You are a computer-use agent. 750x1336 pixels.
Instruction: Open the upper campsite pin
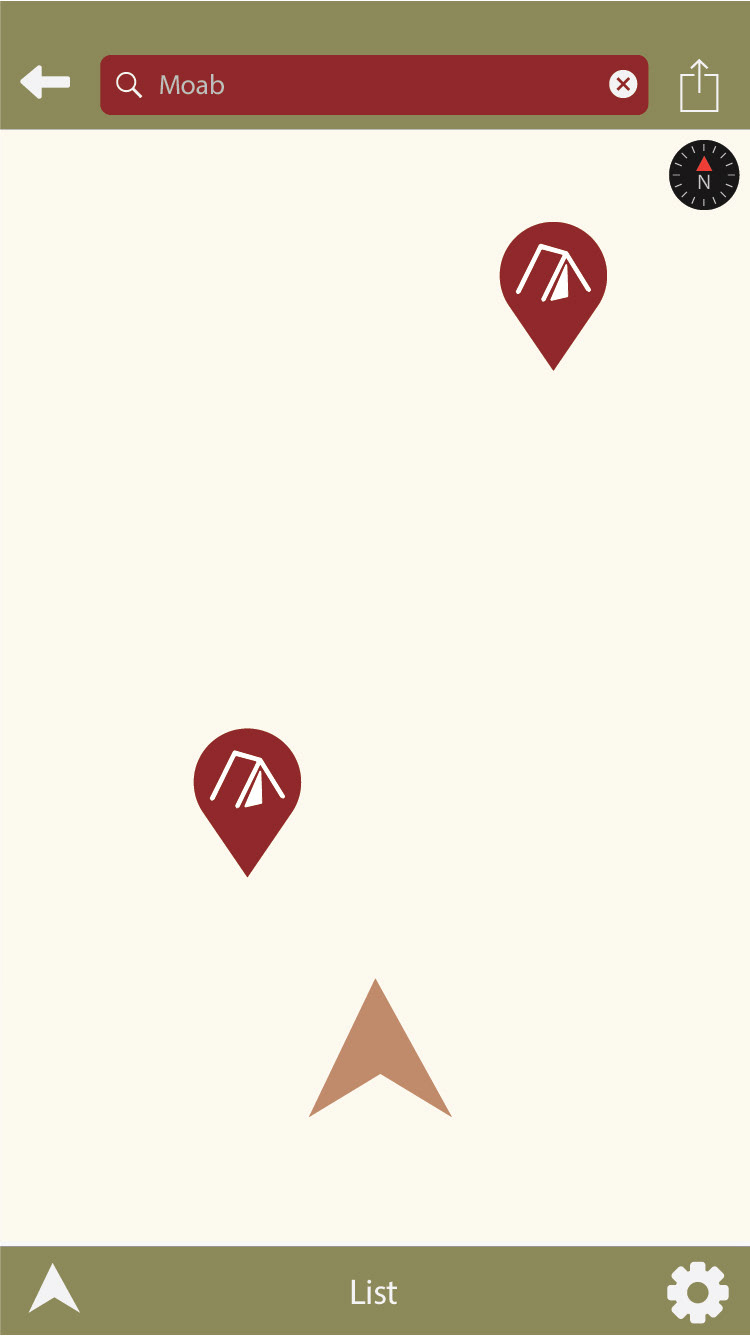click(553, 280)
